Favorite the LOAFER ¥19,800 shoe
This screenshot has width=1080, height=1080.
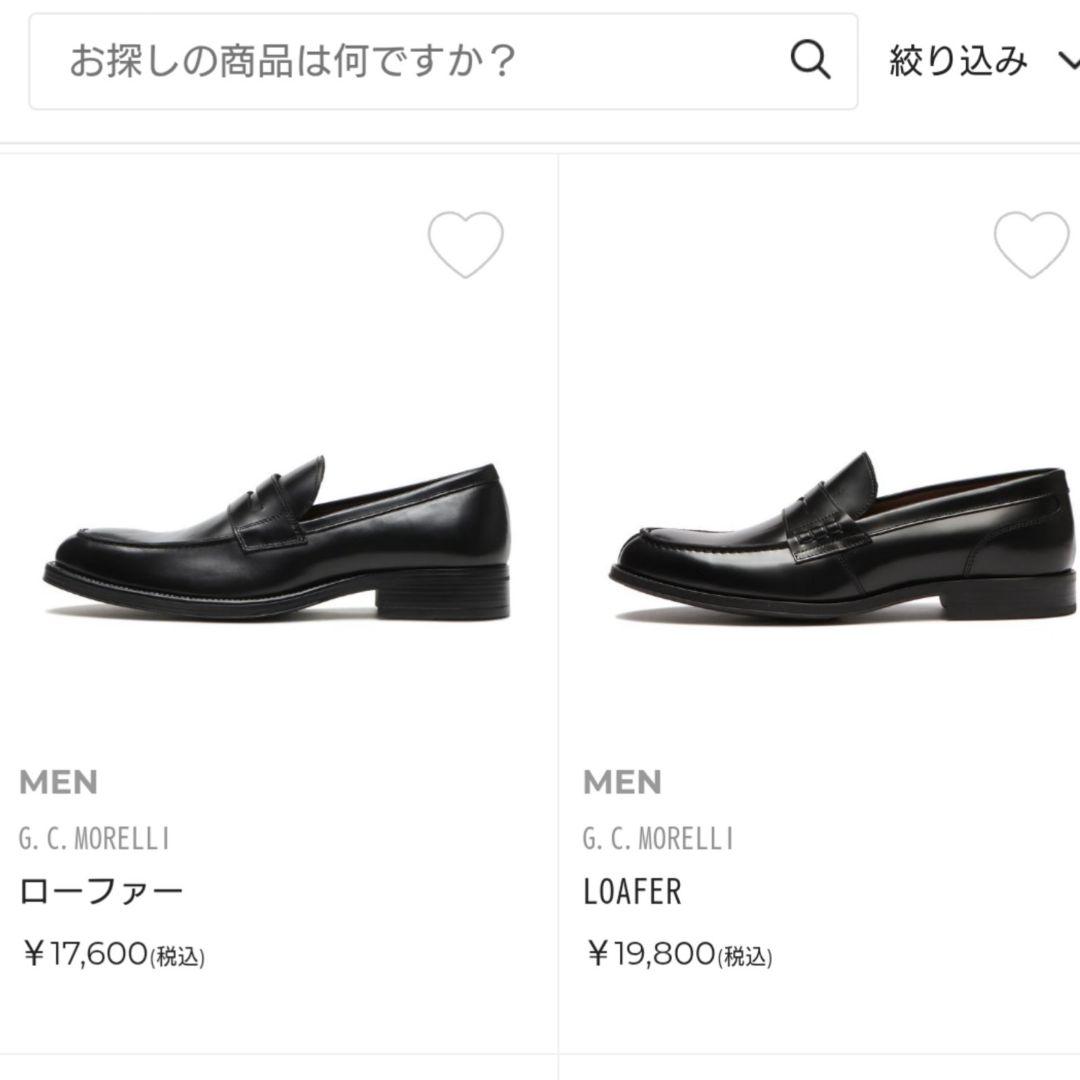[x=1030, y=244]
